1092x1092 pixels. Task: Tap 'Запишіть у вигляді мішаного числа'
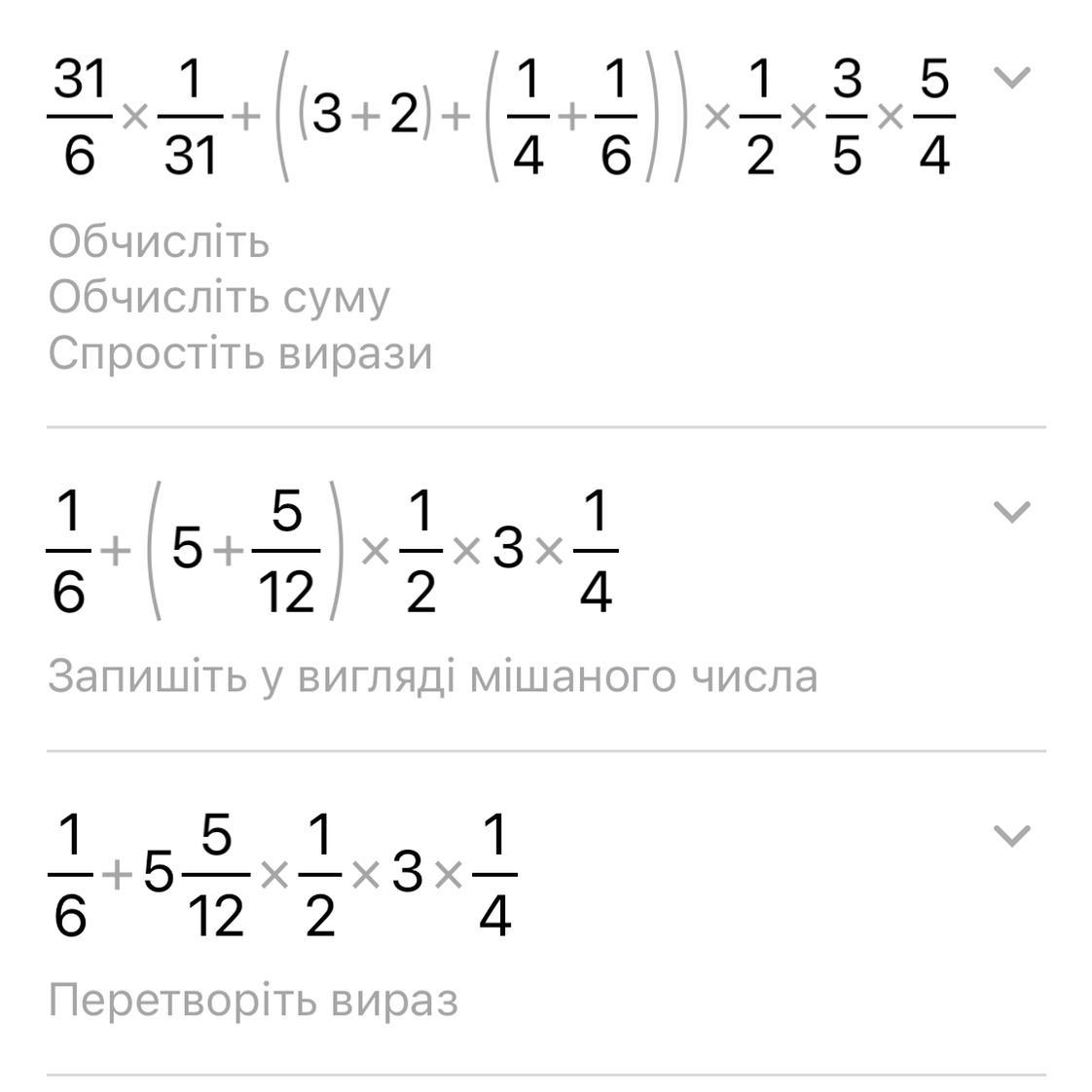click(x=432, y=676)
